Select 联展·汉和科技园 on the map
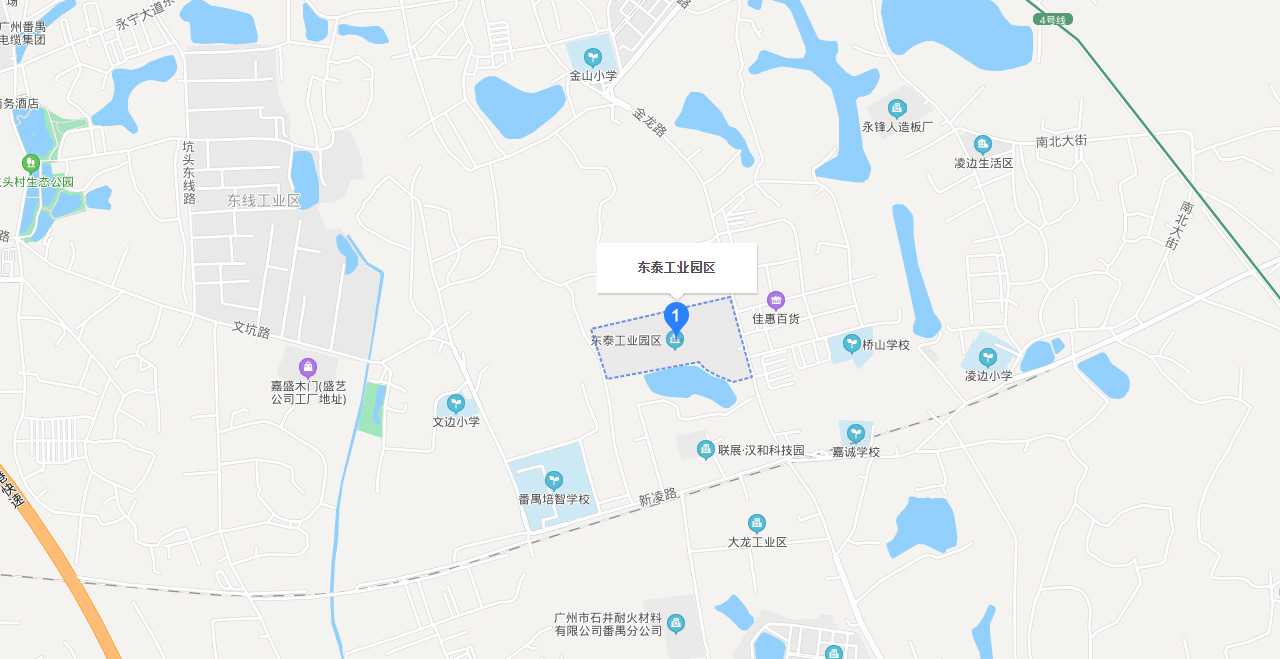 click(706, 450)
